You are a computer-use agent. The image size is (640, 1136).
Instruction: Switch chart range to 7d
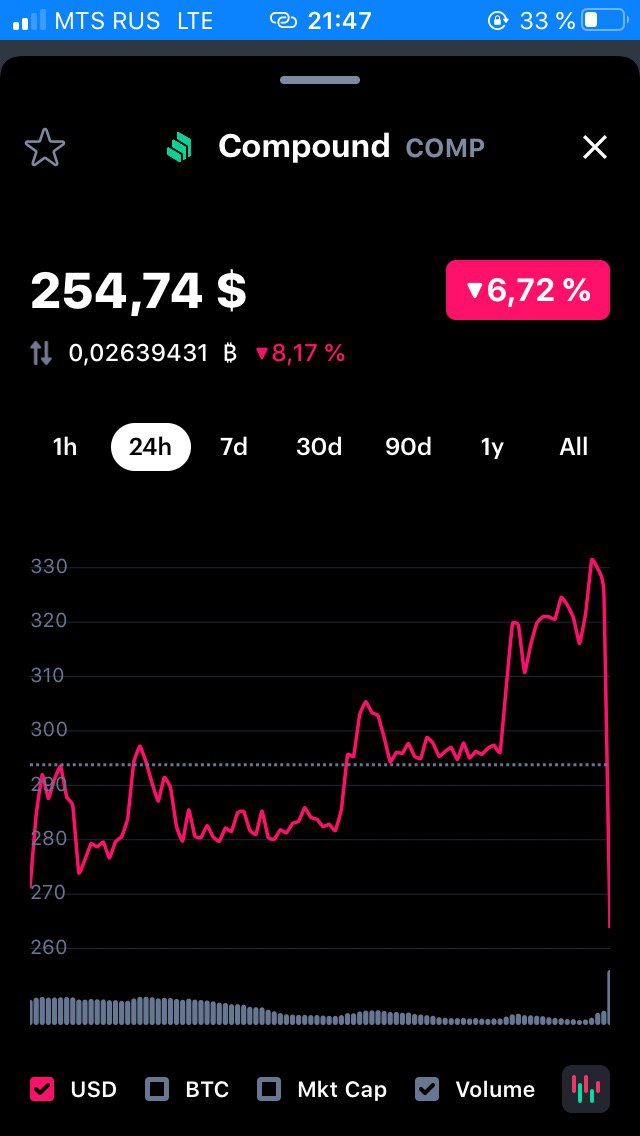pyautogui.click(x=234, y=447)
